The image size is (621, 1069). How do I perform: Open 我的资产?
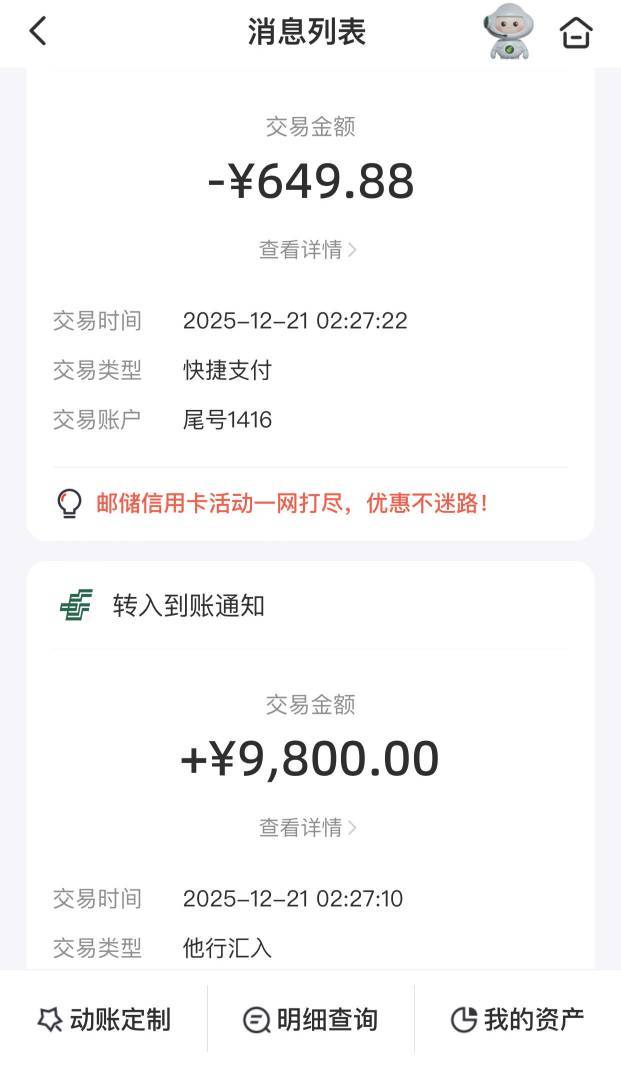tap(517, 1020)
